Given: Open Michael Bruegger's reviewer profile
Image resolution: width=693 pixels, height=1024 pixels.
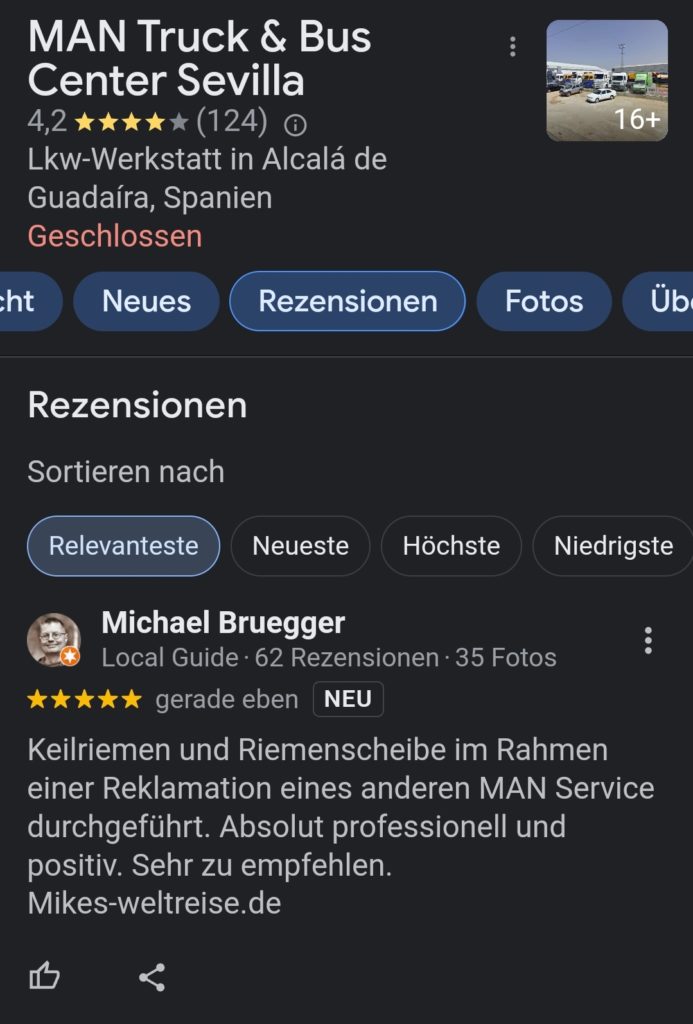Looking at the screenshot, I should coord(223,623).
